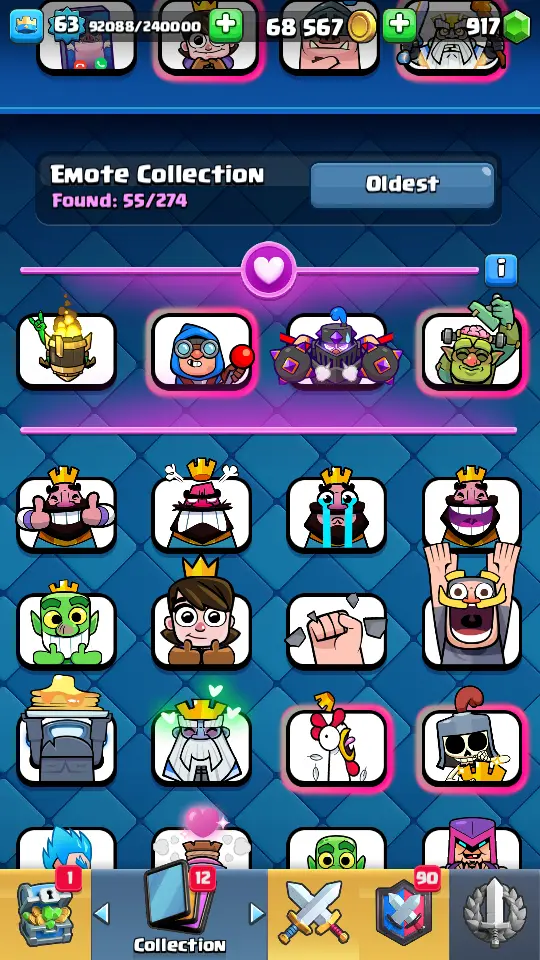The image size is (540, 960).
Task: Select the brainy goblin weightlifting emote
Action: pos(471,350)
